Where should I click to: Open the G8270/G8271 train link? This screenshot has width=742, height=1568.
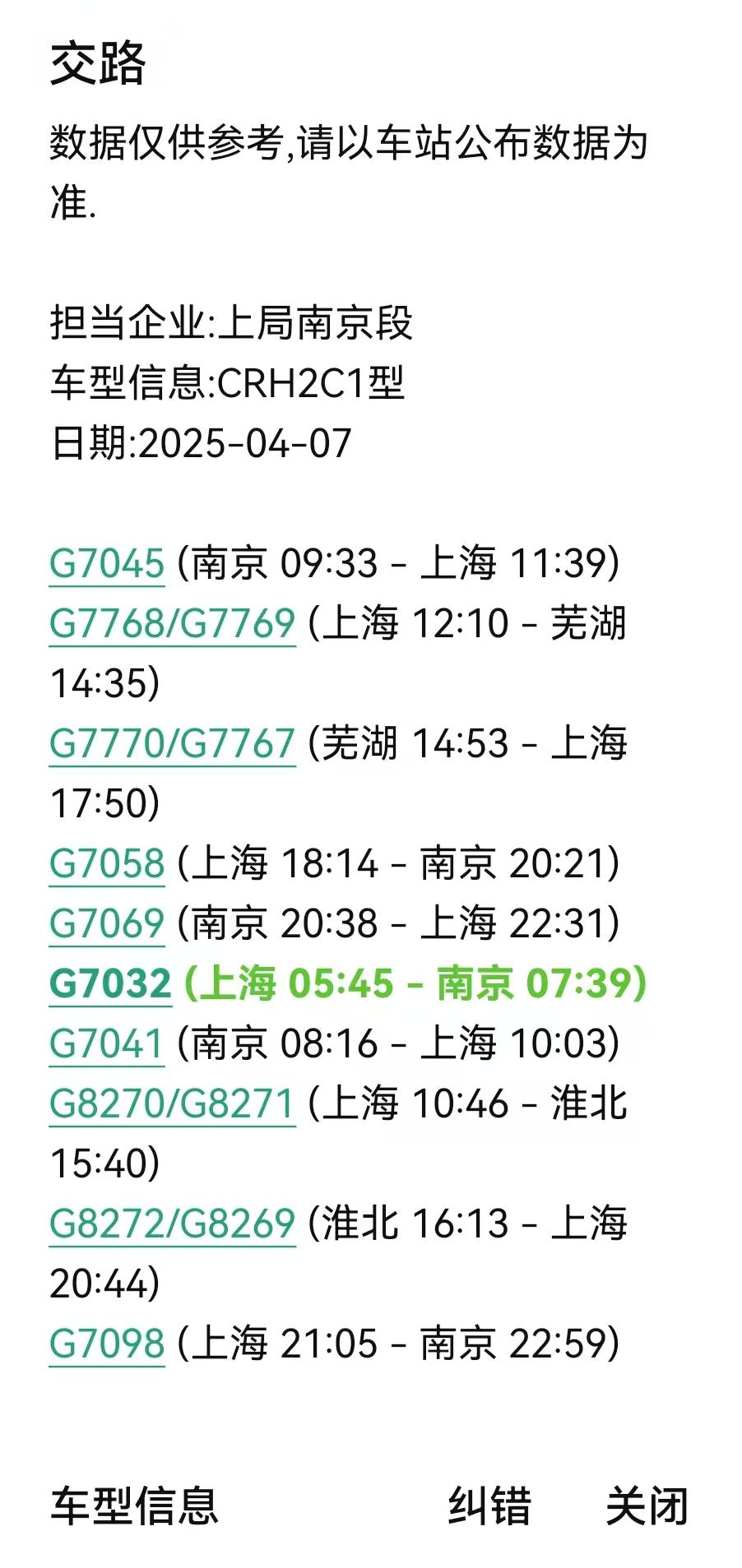pos(172,1104)
